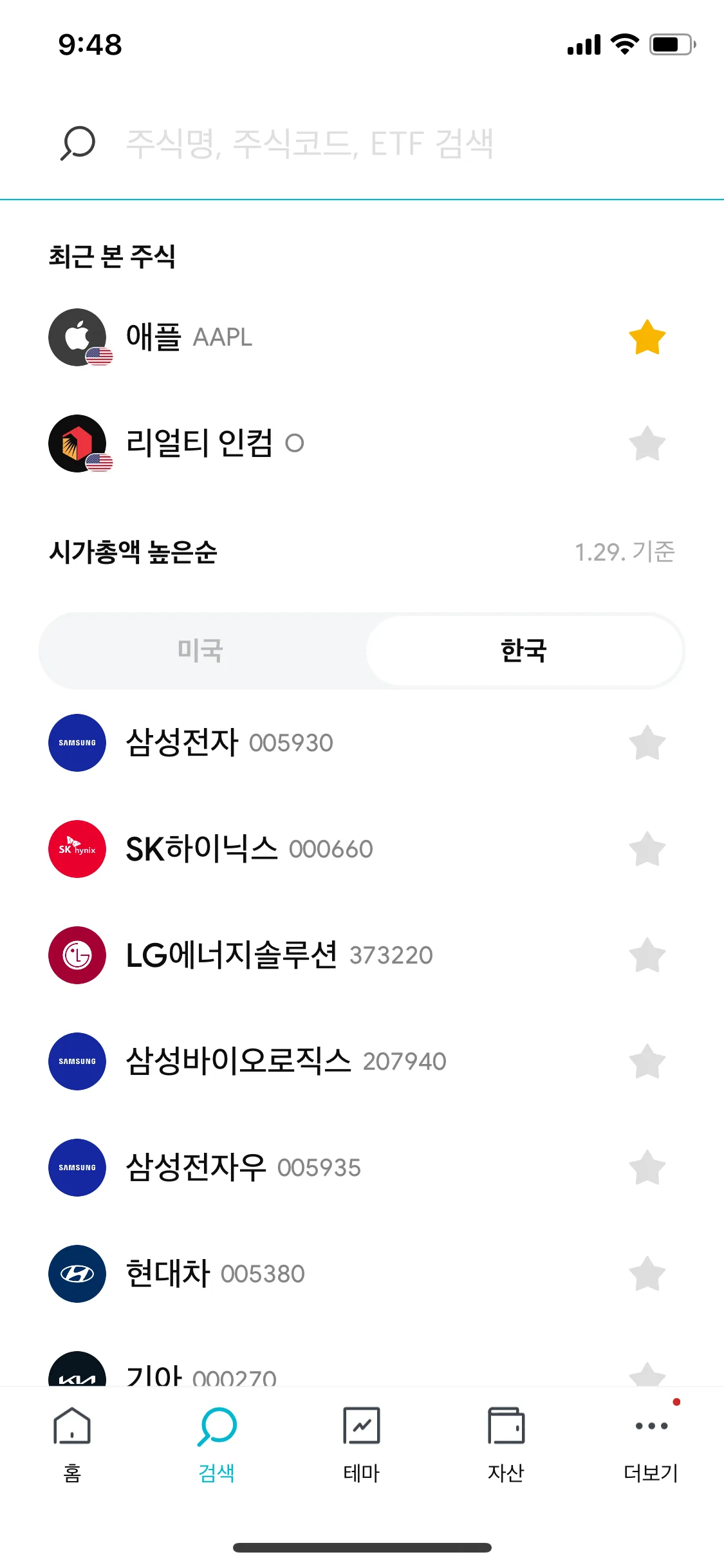Image resolution: width=724 pixels, height=1568 pixels.
Task: Star SK하이닉스 as a favorite
Action: (x=647, y=849)
